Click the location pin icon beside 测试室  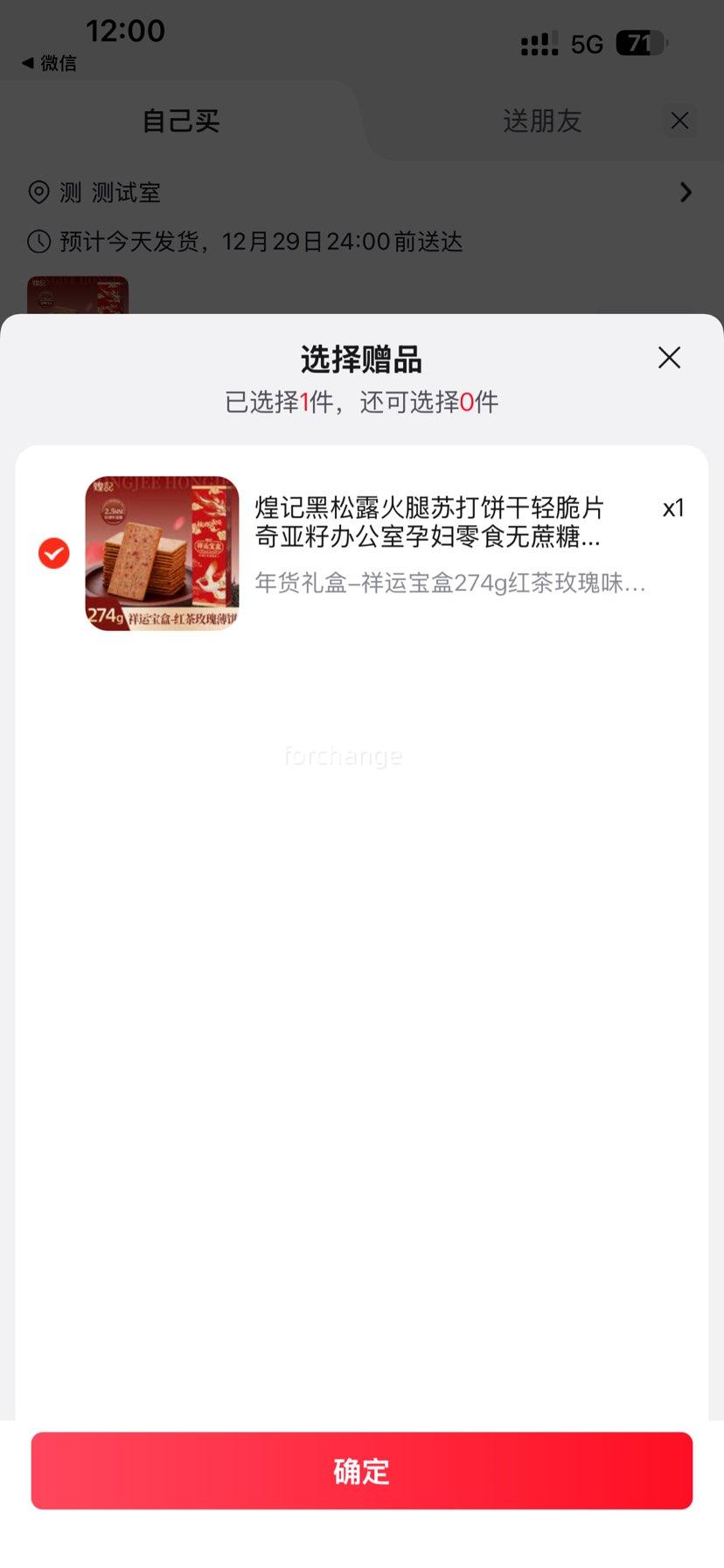point(38,192)
